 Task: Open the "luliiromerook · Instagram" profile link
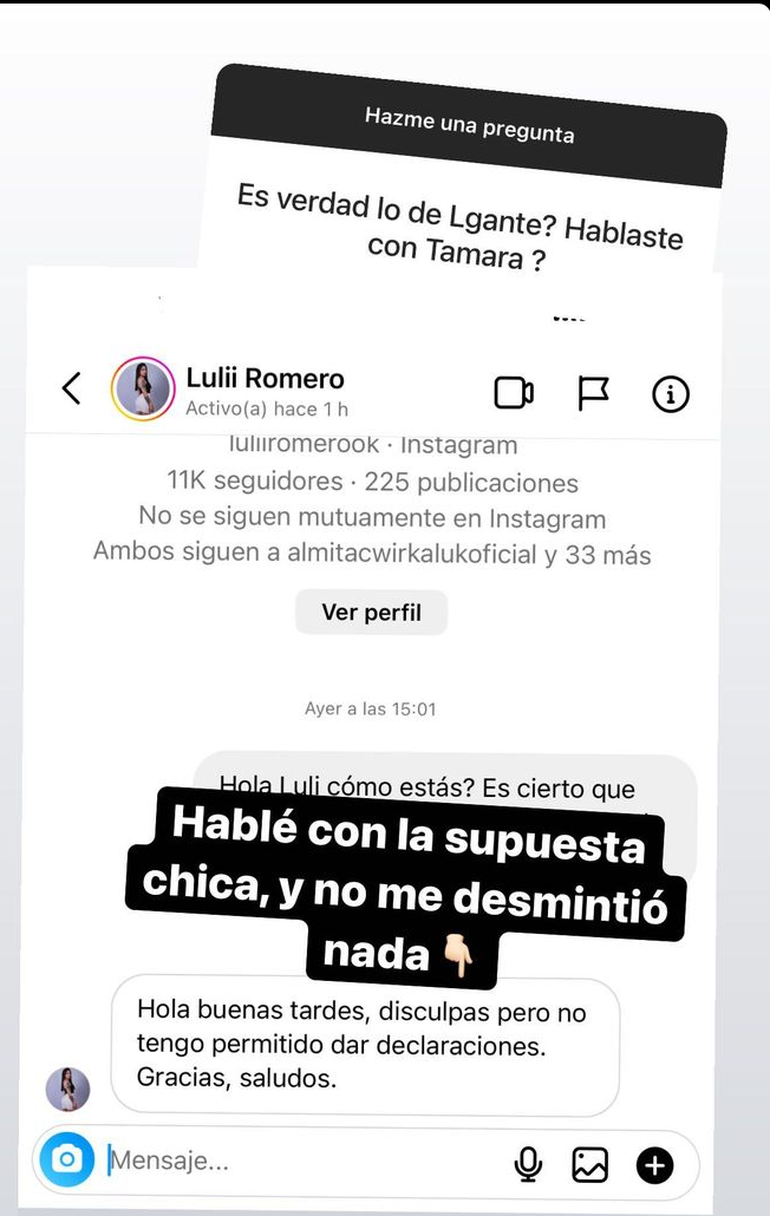click(x=370, y=444)
